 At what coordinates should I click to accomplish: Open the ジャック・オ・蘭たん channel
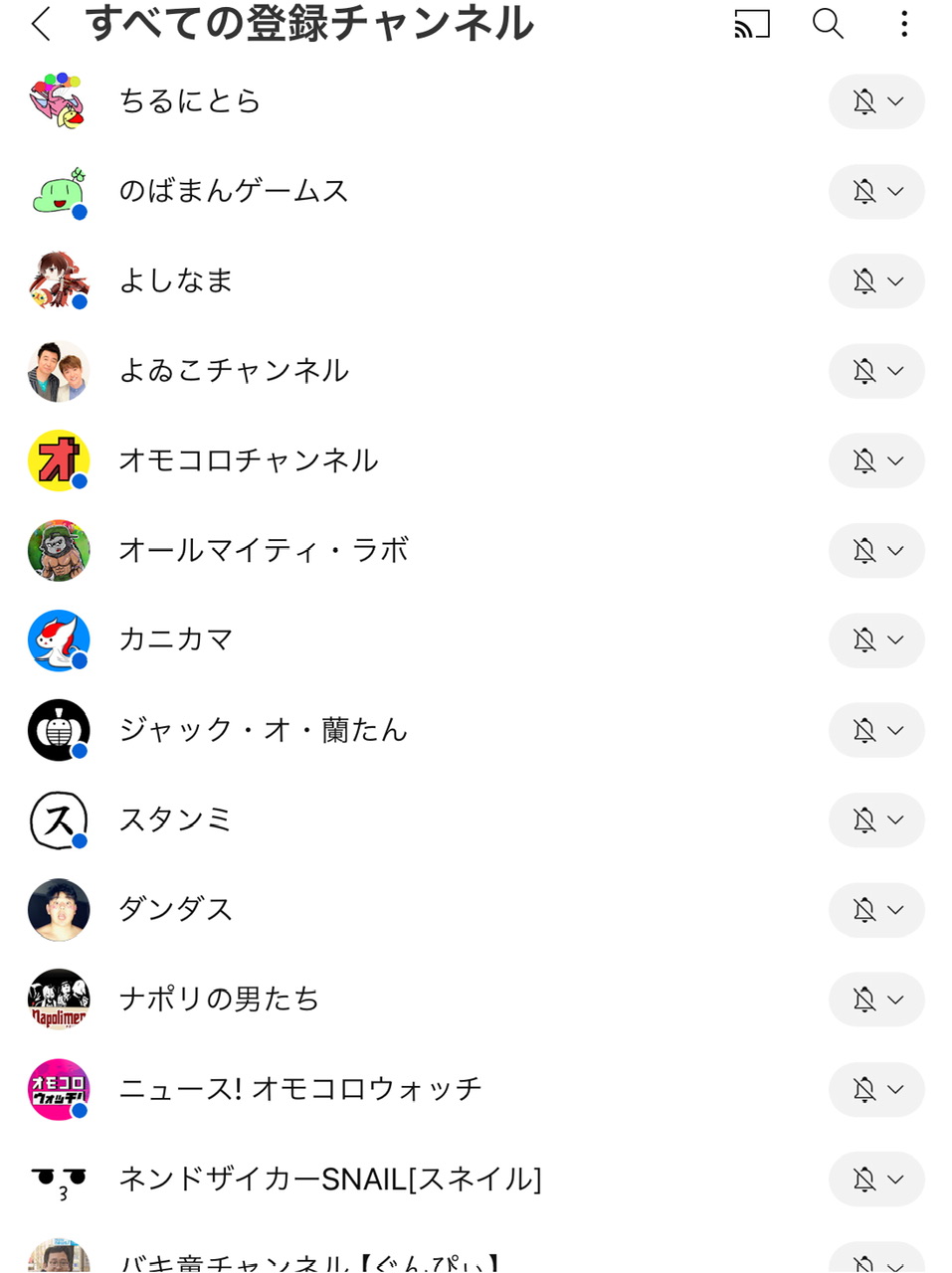click(263, 730)
